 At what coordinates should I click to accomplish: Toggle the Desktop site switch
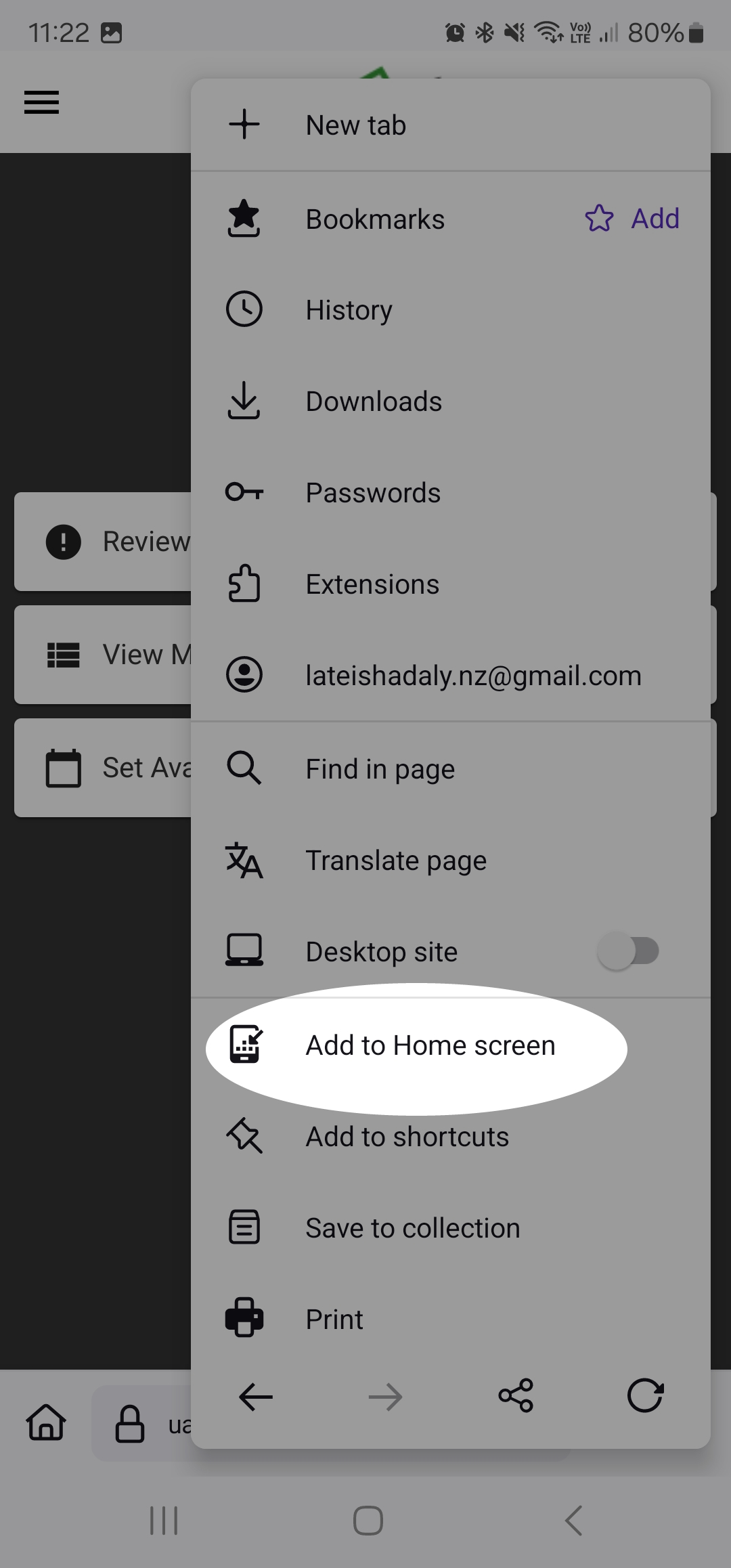628,951
